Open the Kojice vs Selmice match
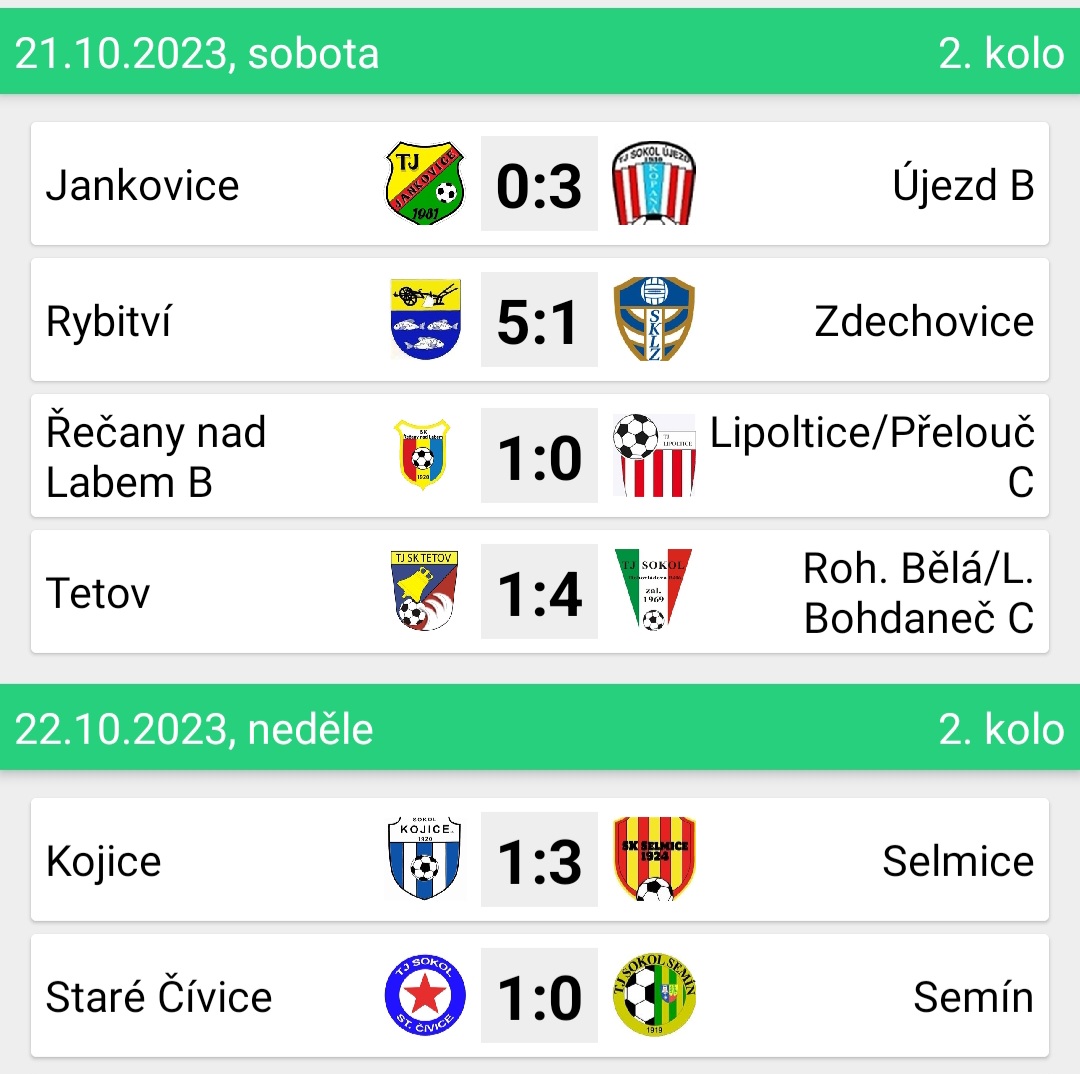Screen dimensions: 1080x1074 [x=539, y=860]
